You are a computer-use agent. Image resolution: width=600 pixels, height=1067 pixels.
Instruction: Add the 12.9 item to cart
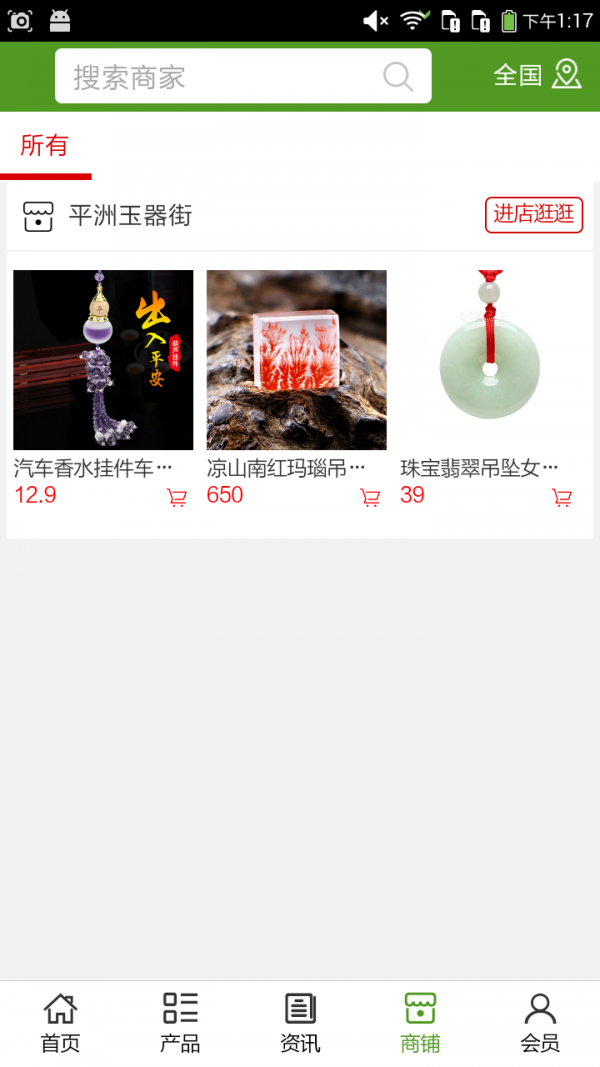(x=177, y=497)
